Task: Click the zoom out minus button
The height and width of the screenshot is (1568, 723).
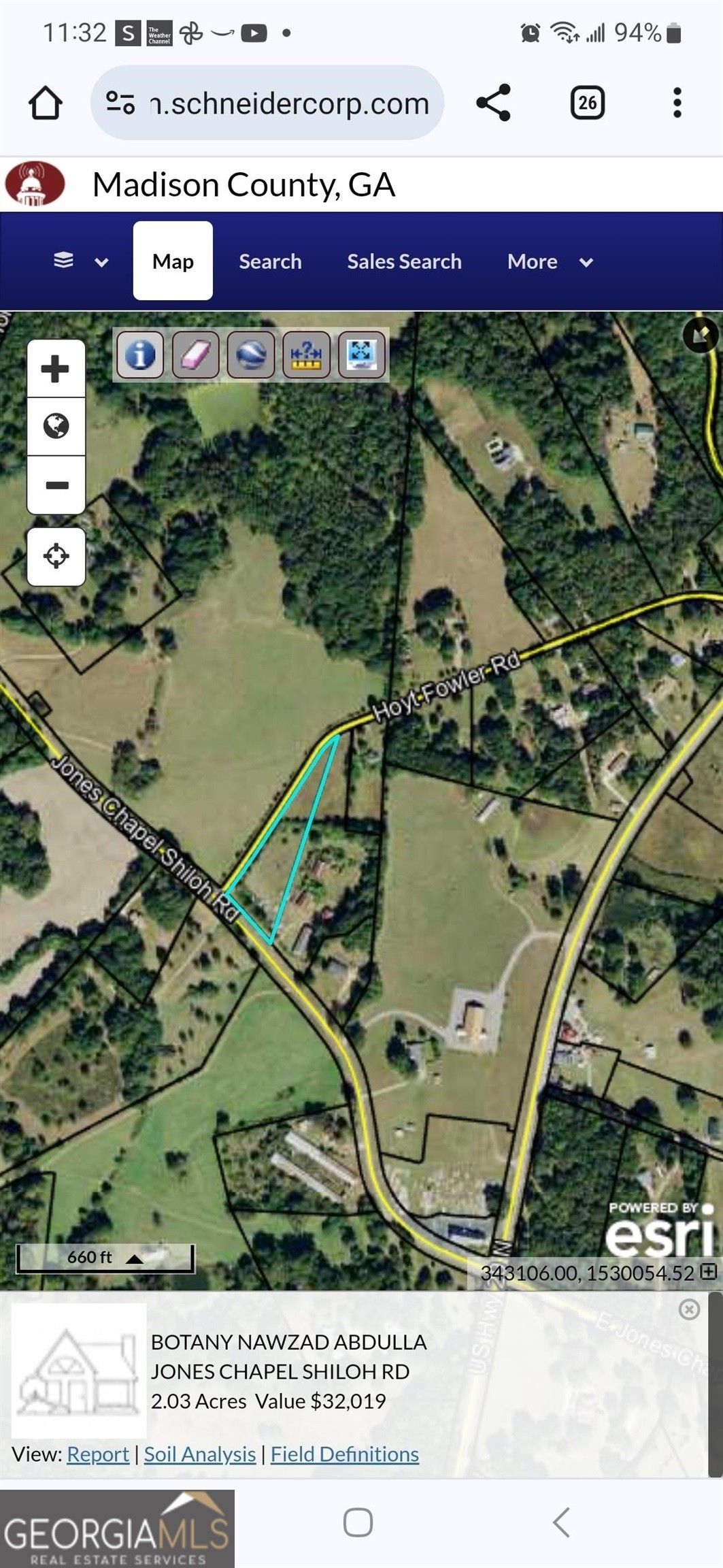Action: click(56, 486)
